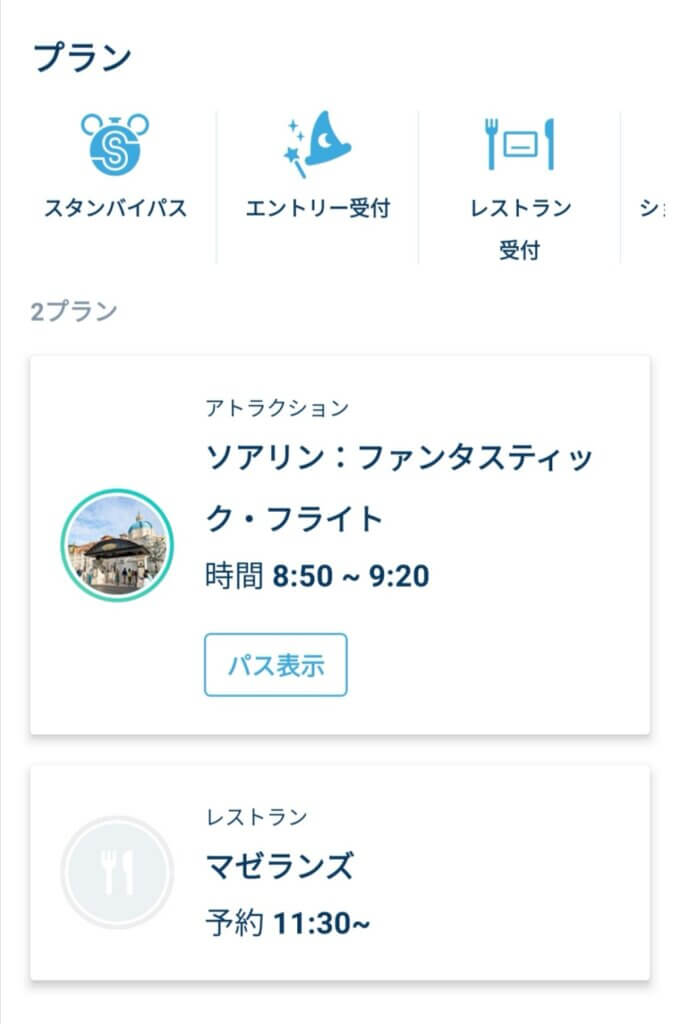Open スタンバイパス option

pos(115,167)
